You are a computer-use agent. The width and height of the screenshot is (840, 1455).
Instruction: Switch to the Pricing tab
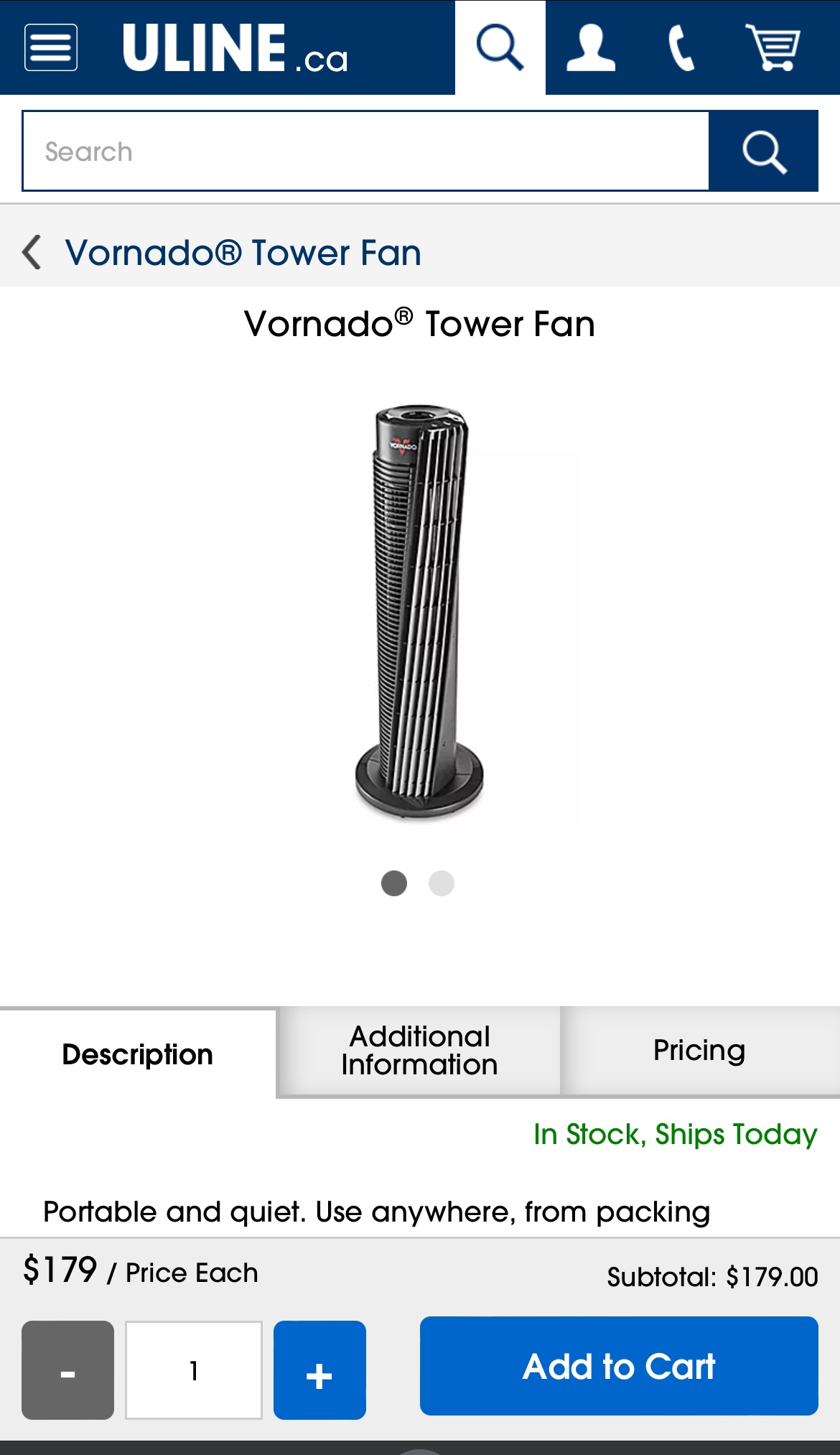click(x=699, y=1051)
